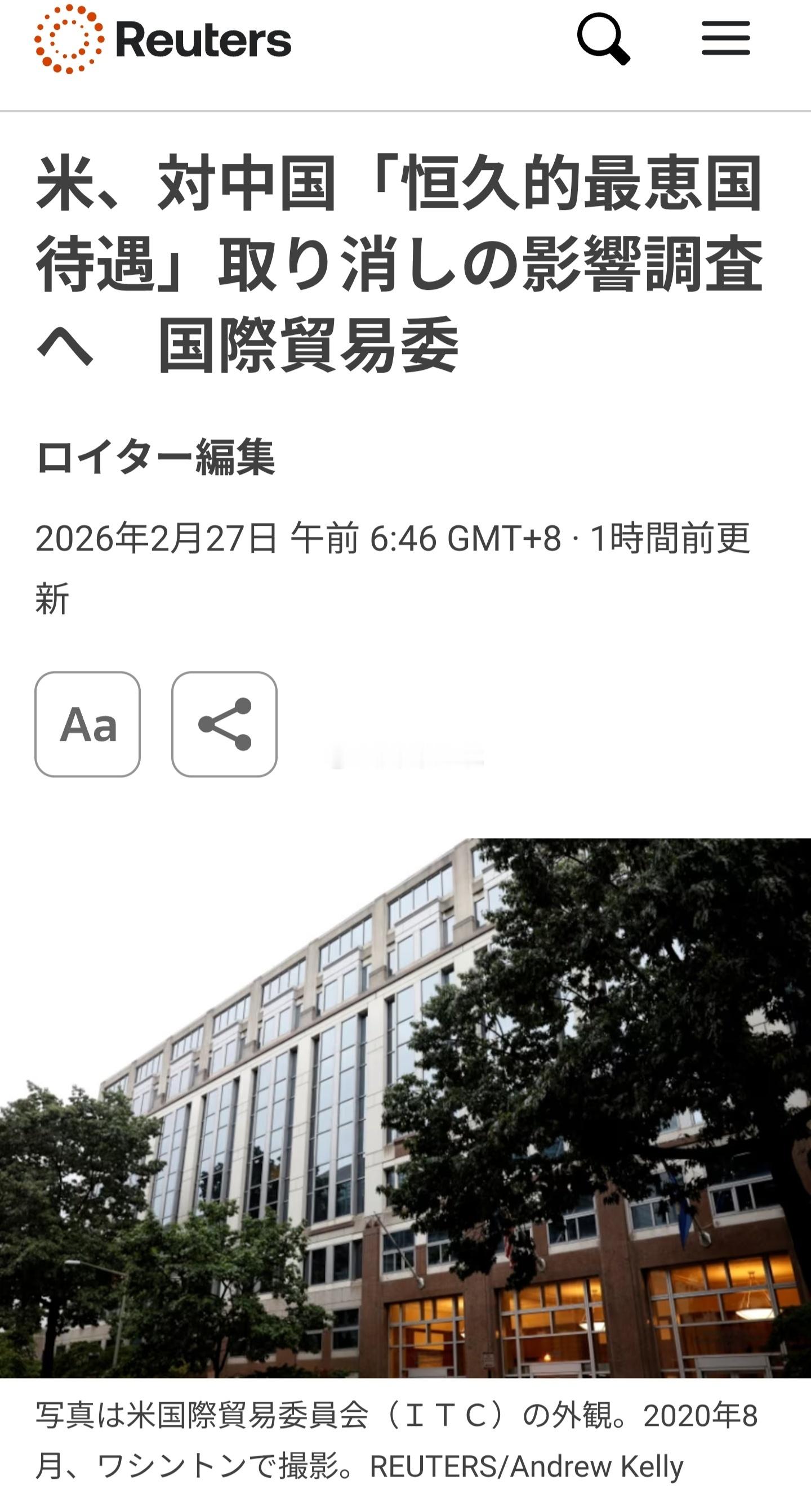Expand the site menu with the triple-bar icon
Image resolution: width=811 pixels, height=1512 pixels.
[x=725, y=38]
